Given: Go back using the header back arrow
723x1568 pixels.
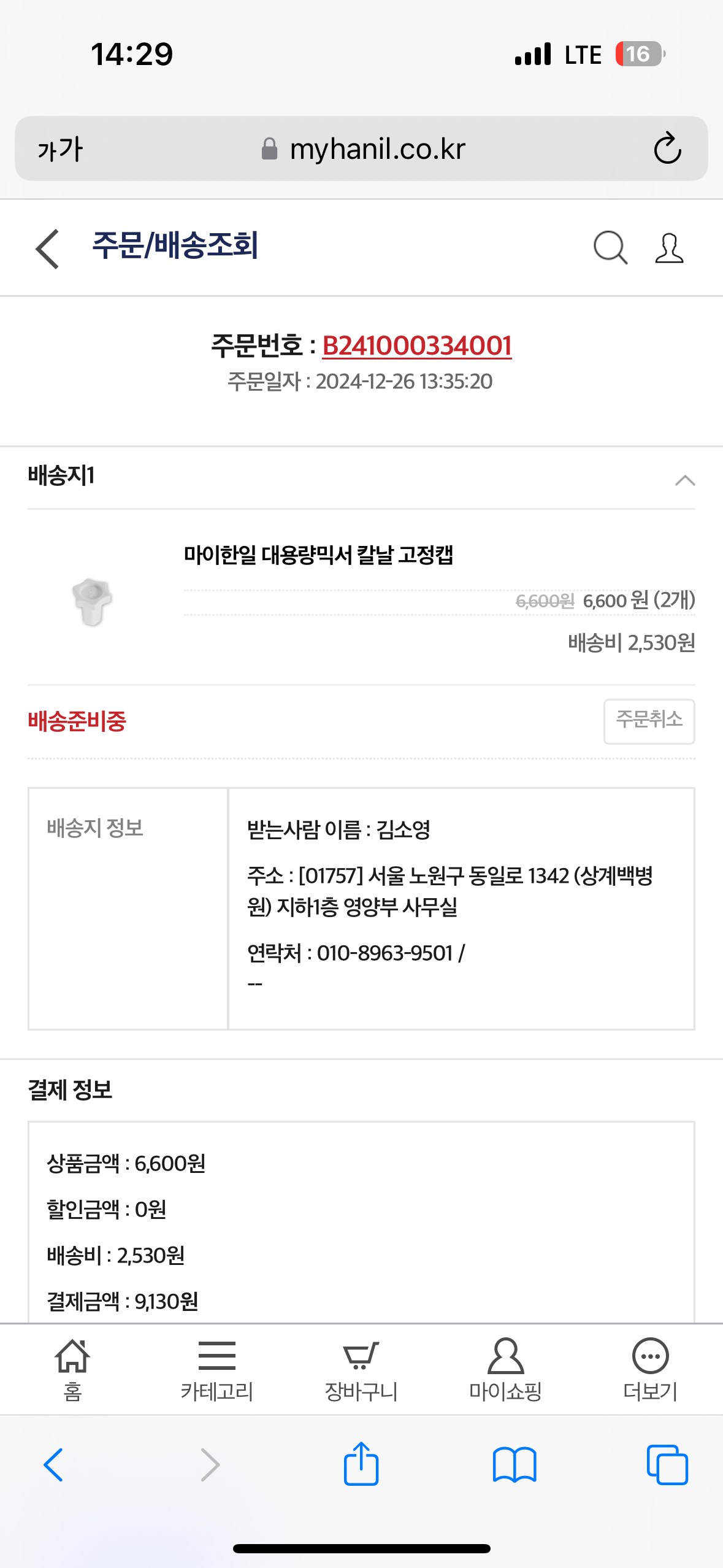Looking at the screenshot, I should (47, 248).
